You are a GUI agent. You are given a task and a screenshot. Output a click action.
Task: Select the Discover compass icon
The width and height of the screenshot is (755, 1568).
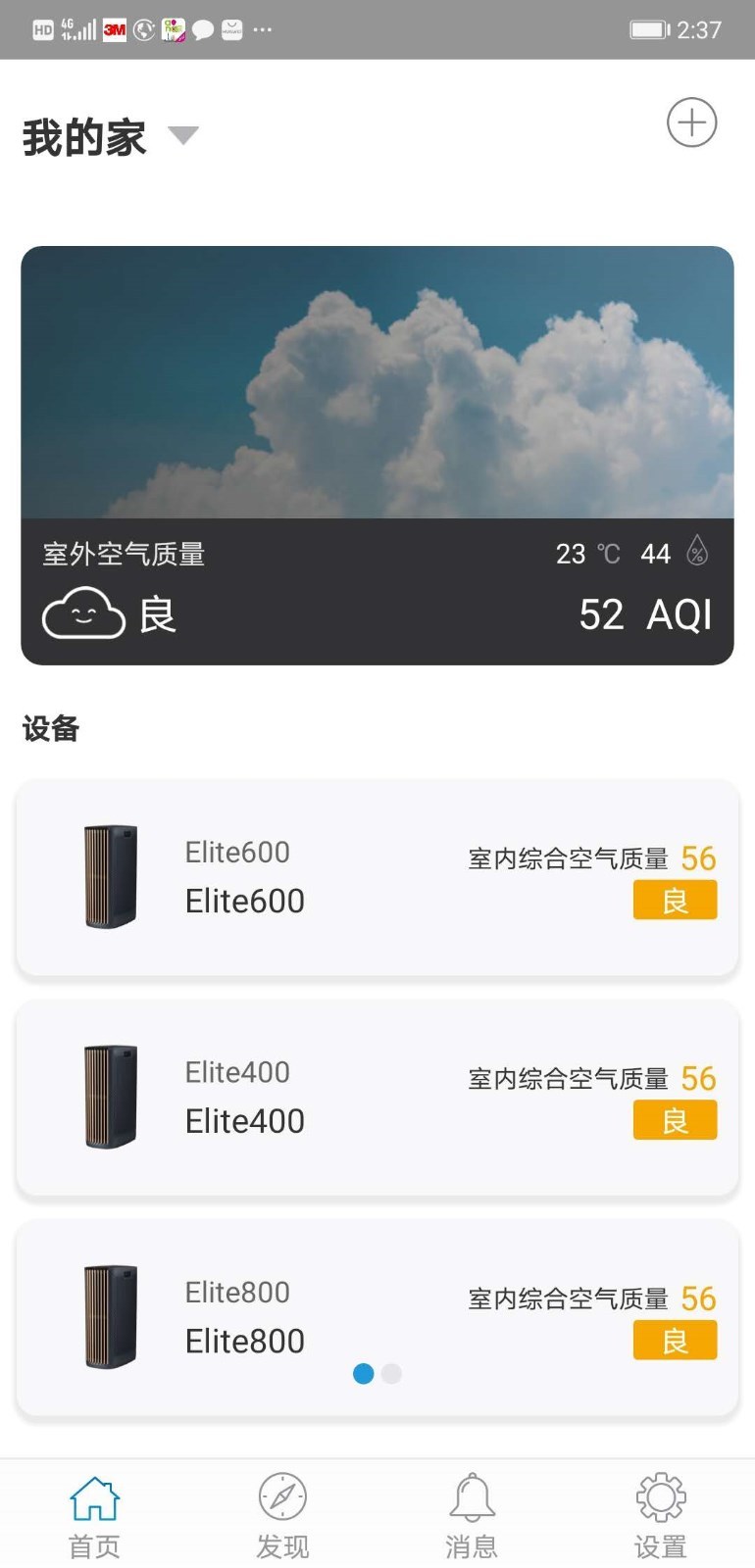[282, 1498]
